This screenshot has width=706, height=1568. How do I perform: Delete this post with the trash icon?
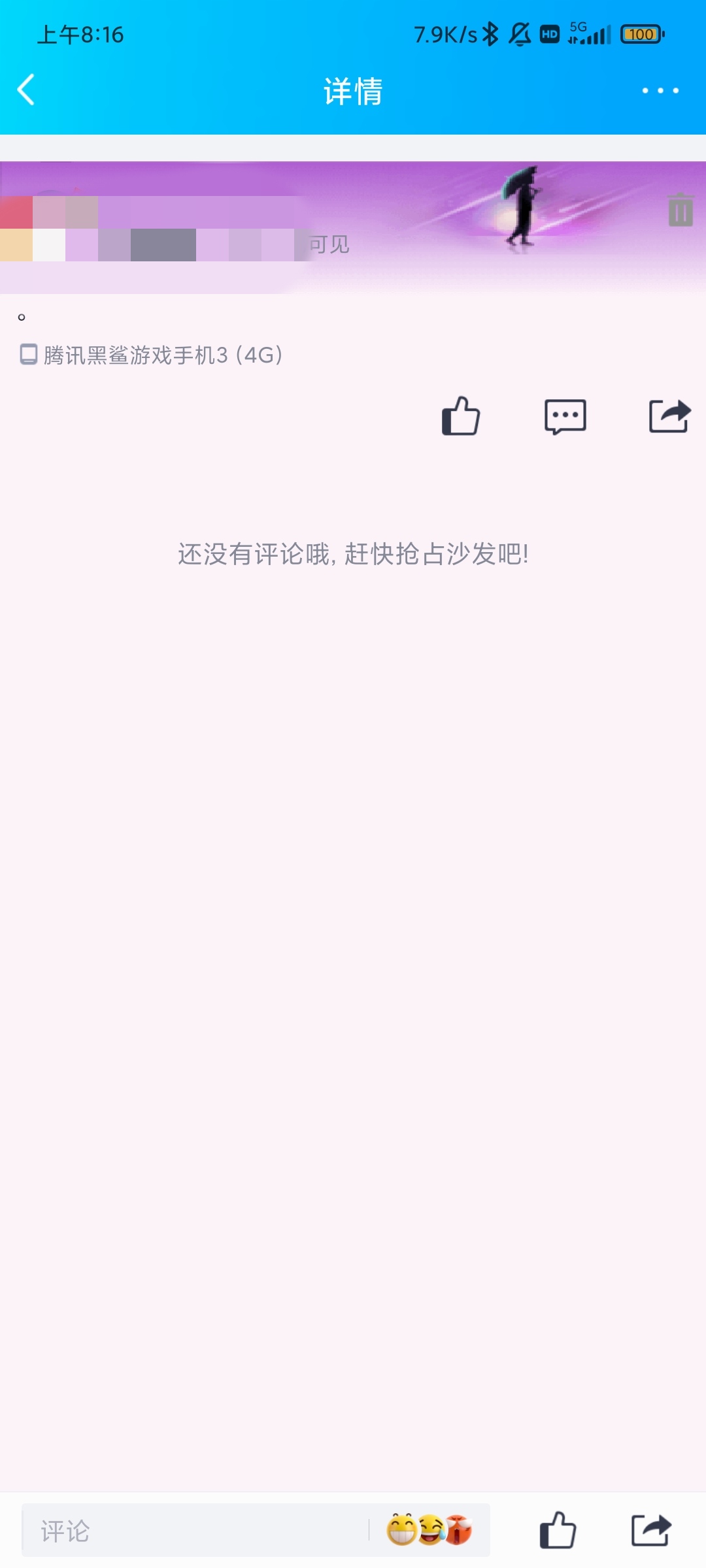click(680, 210)
